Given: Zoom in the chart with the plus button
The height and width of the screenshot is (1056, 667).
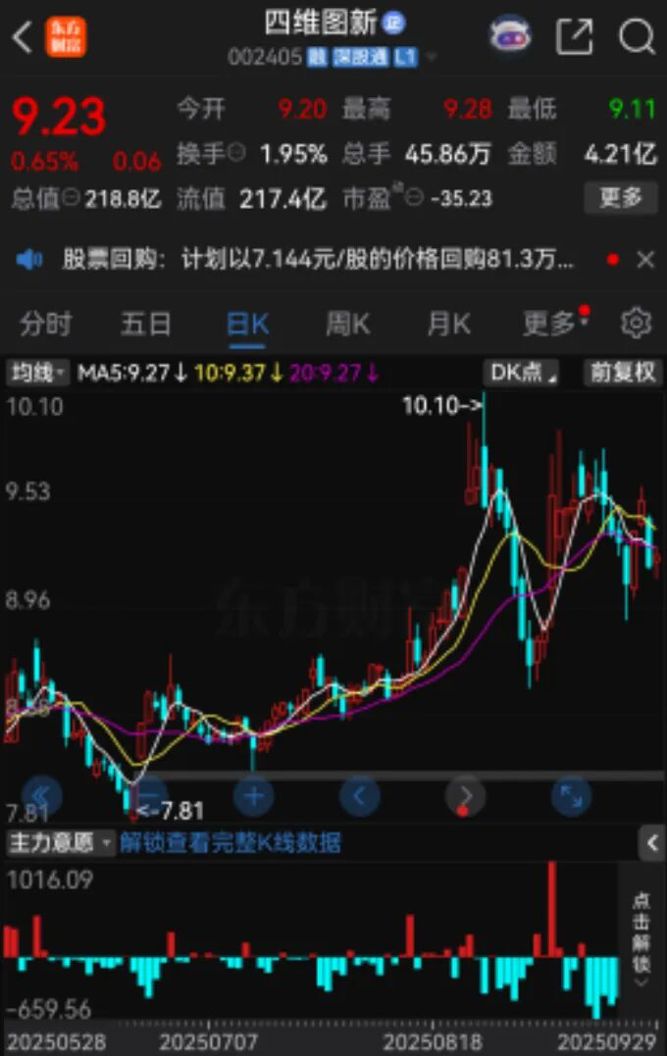Looking at the screenshot, I should pyautogui.click(x=254, y=796).
